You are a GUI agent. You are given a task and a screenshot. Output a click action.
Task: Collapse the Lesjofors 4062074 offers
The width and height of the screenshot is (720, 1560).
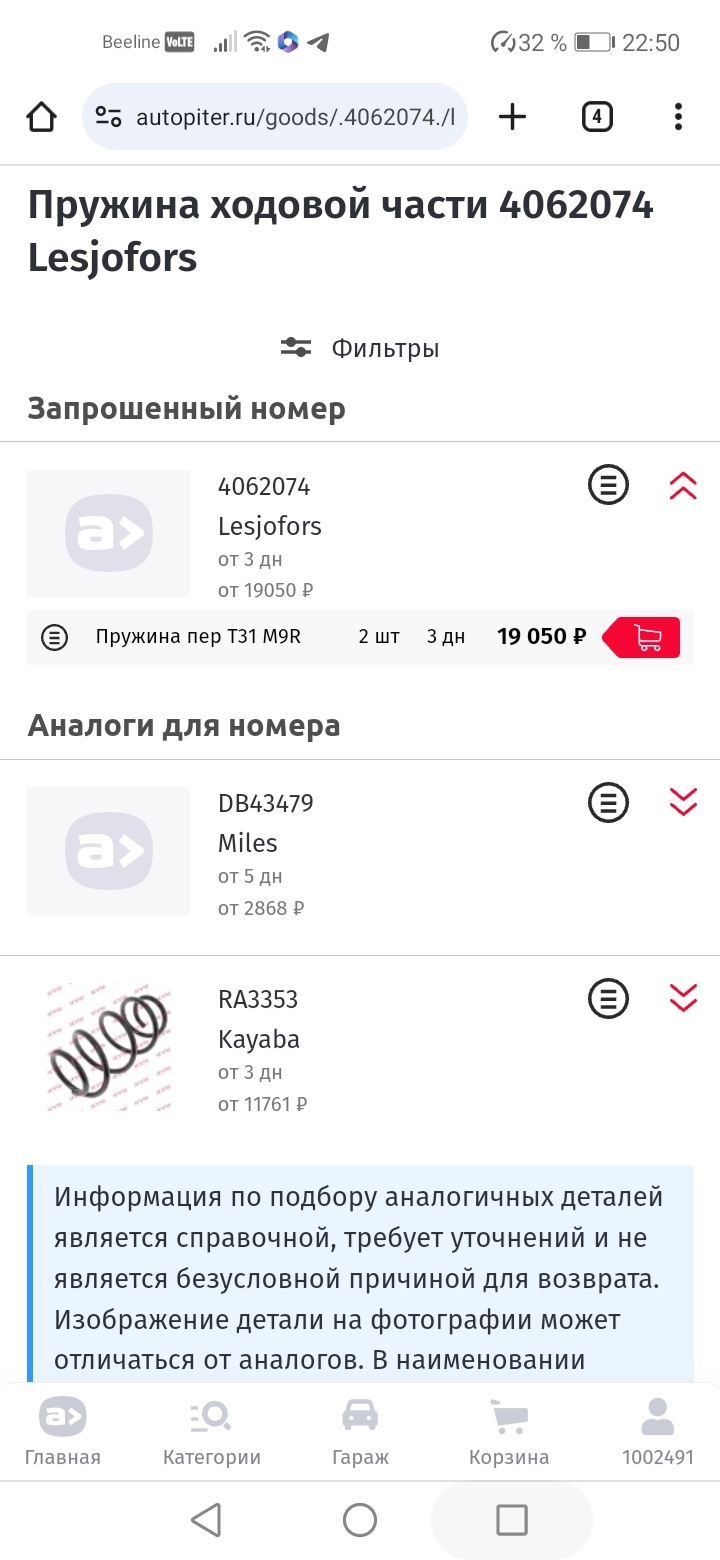pos(683,487)
